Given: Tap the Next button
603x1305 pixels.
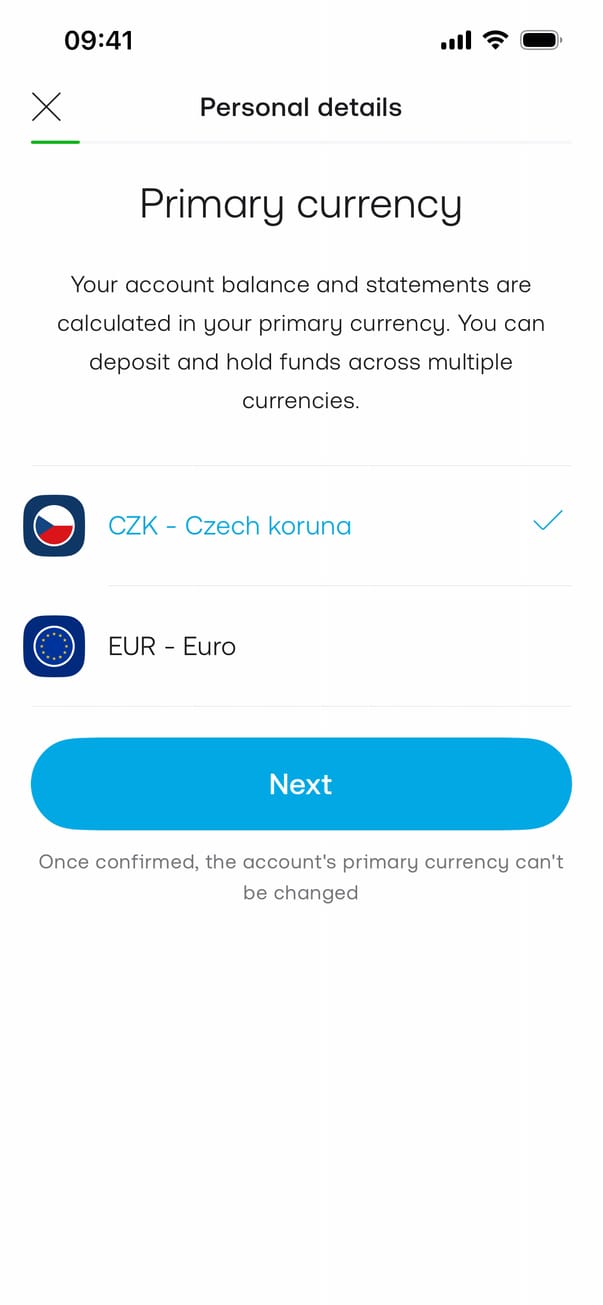Looking at the screenshot, I should coord(301,784).
